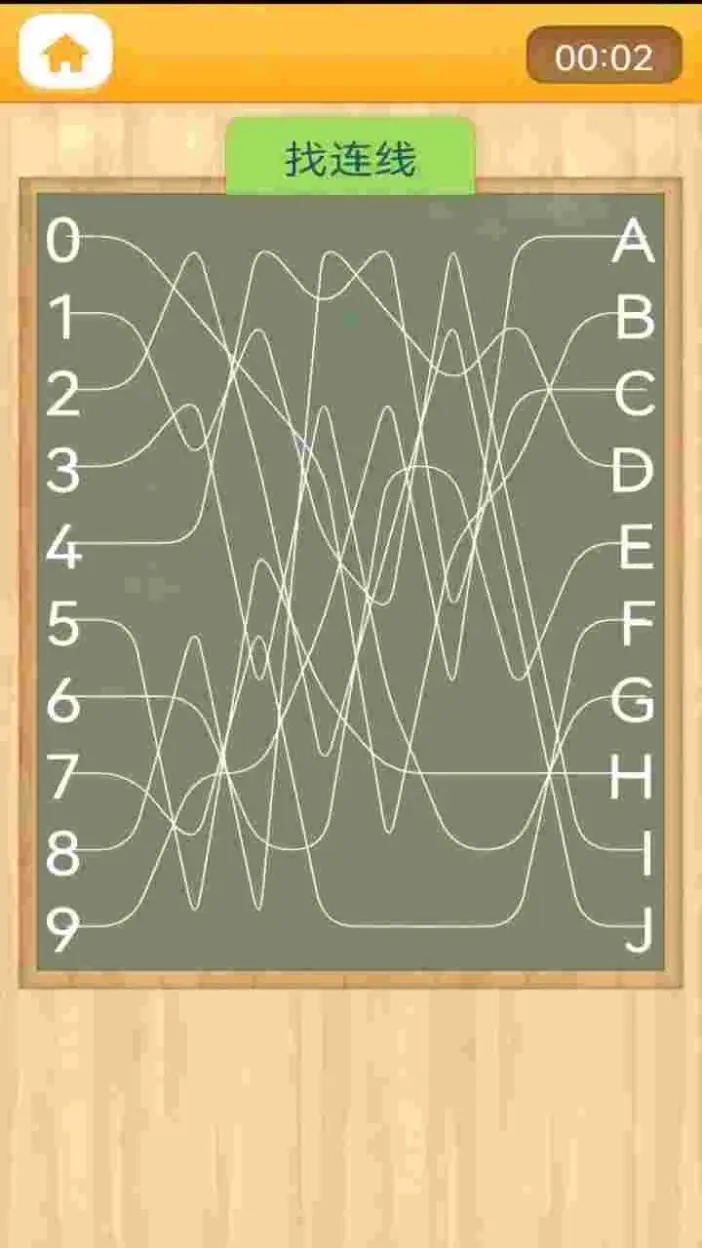
Task: Tap letter C on the chalkboard
Action: pyautogui.click(x=633, y=395)
